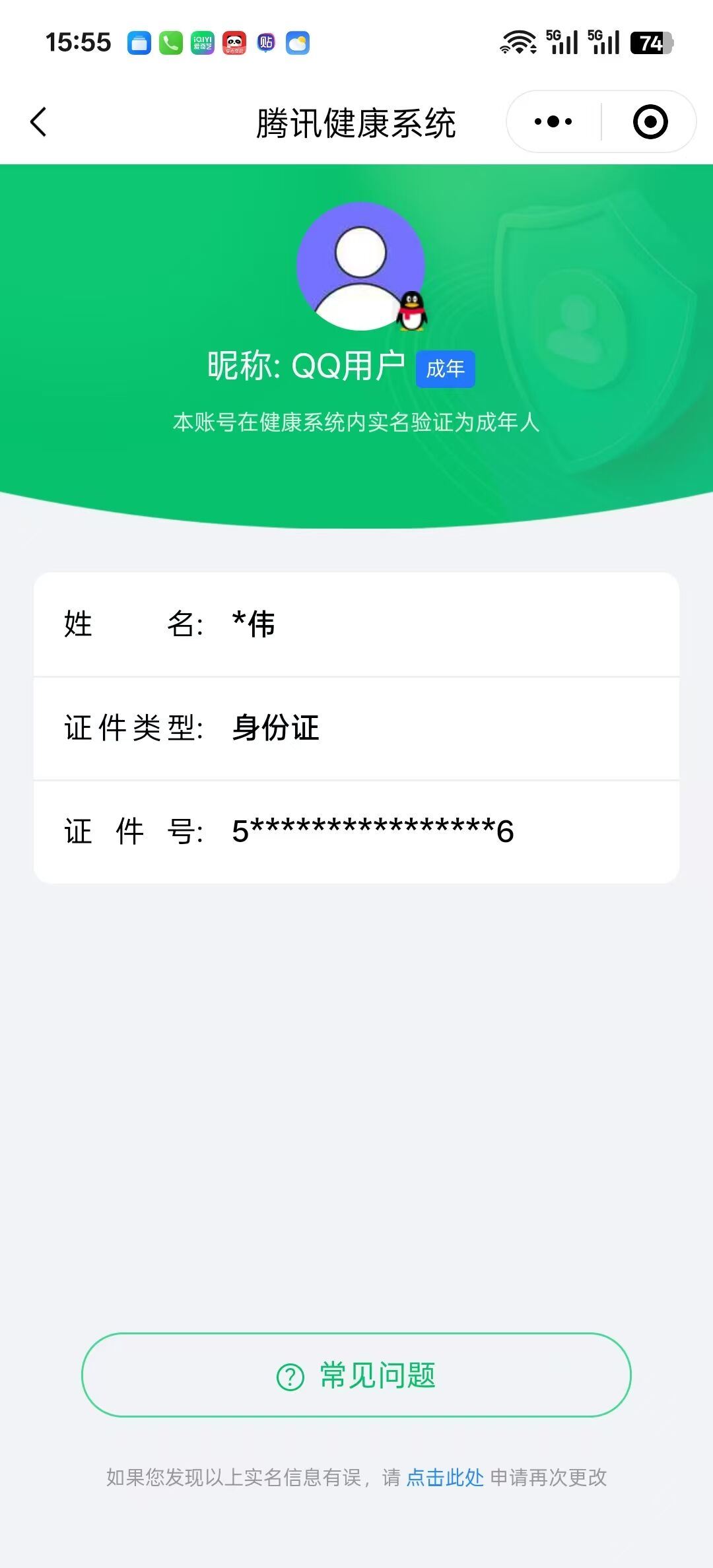Image resolution: width=713 pixels, height=1568 pixels.
Task: Open the mini program more options menu
Action: [553, 122]
